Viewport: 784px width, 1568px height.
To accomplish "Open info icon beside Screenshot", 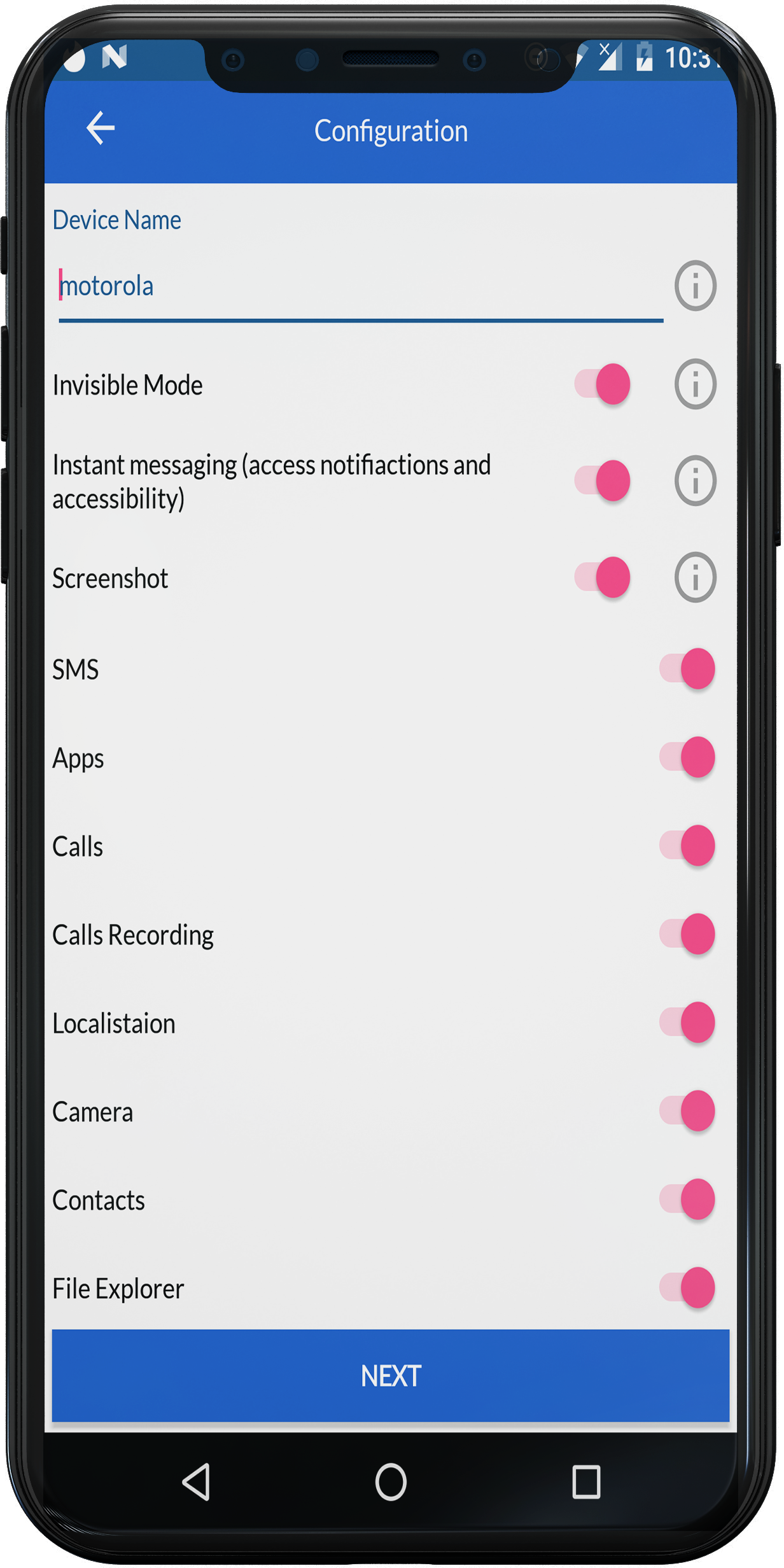I will (x=696, y=578).
